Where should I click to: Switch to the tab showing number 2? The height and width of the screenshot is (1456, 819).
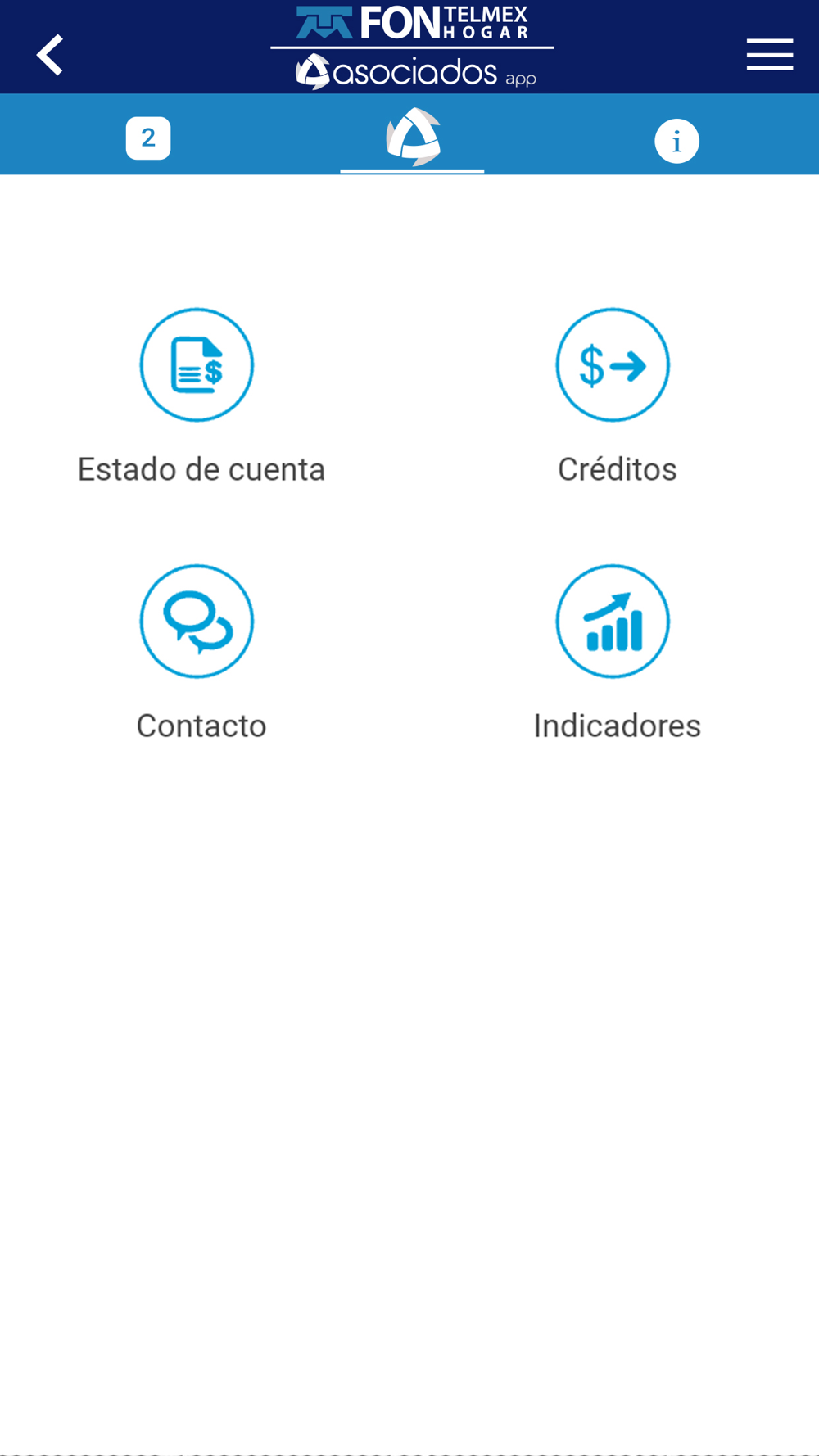[148, 138]
